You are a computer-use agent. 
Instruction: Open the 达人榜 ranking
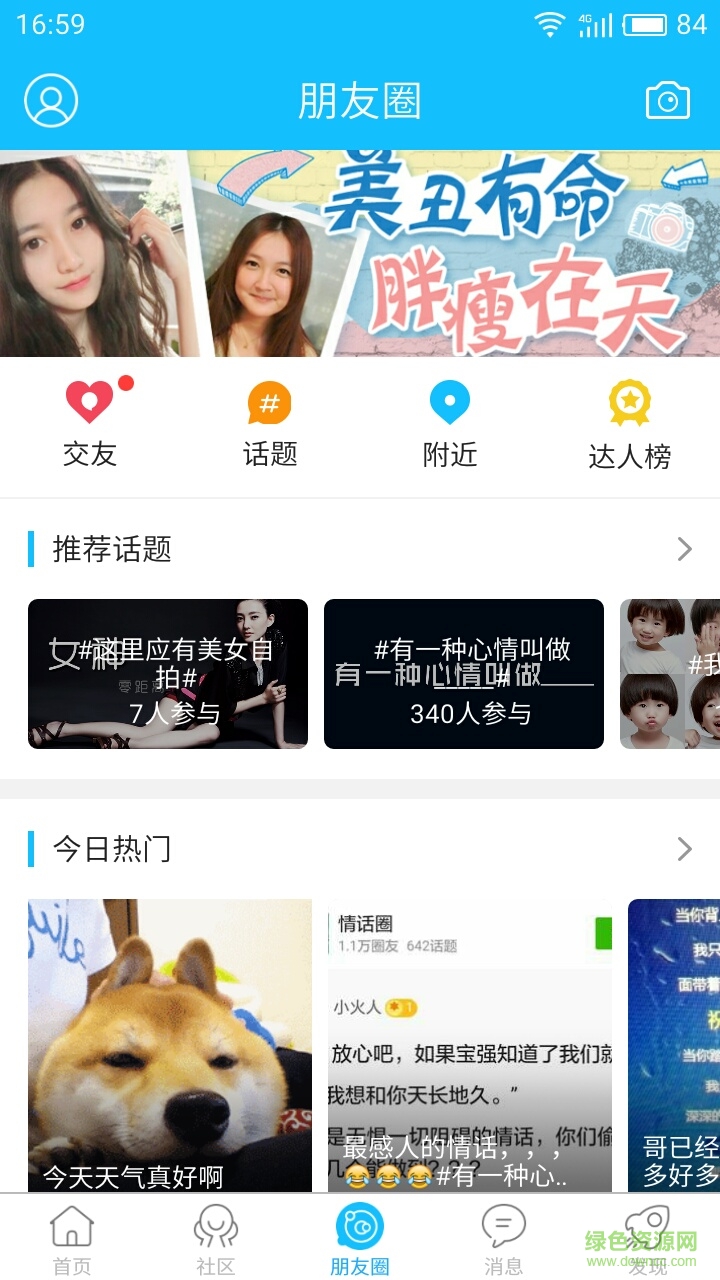click(x=630, y=425)
